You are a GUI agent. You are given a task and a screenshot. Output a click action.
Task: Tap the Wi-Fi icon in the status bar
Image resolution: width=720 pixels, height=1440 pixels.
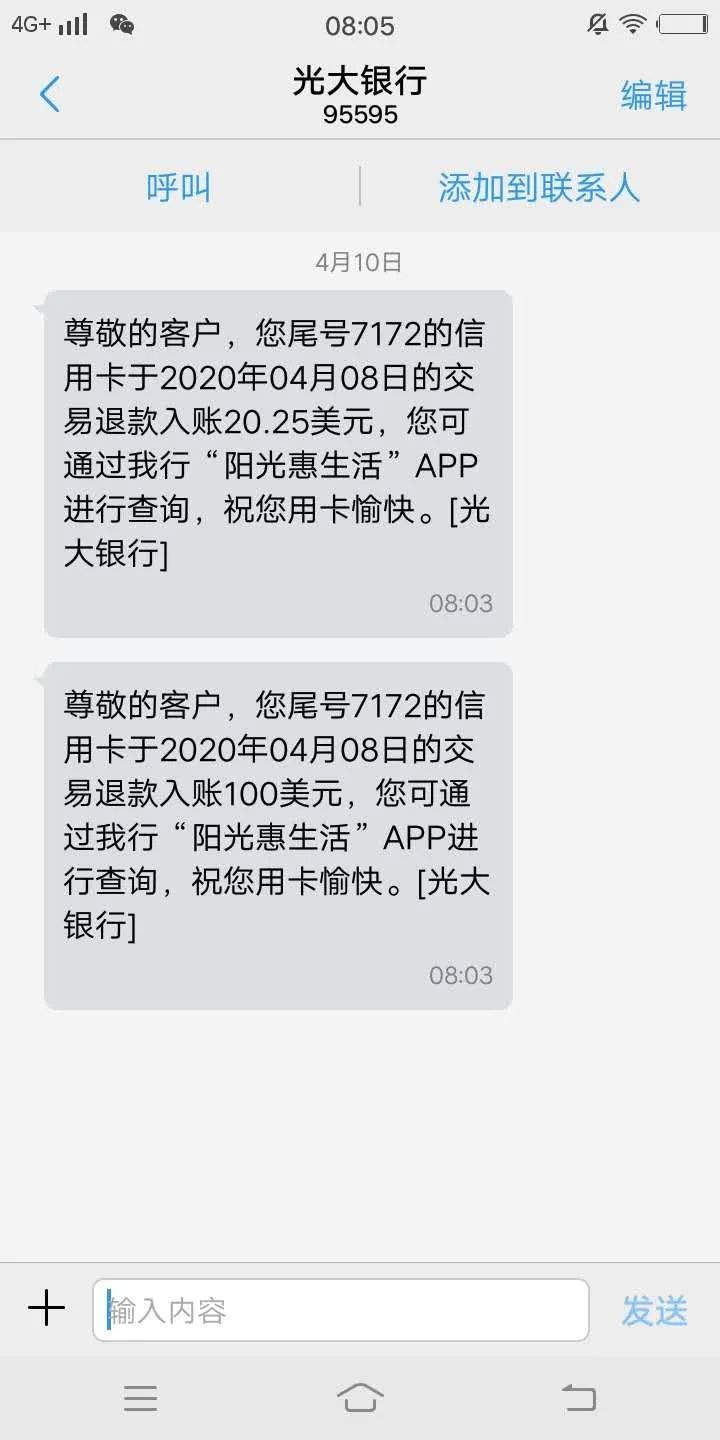pos(633,25)
